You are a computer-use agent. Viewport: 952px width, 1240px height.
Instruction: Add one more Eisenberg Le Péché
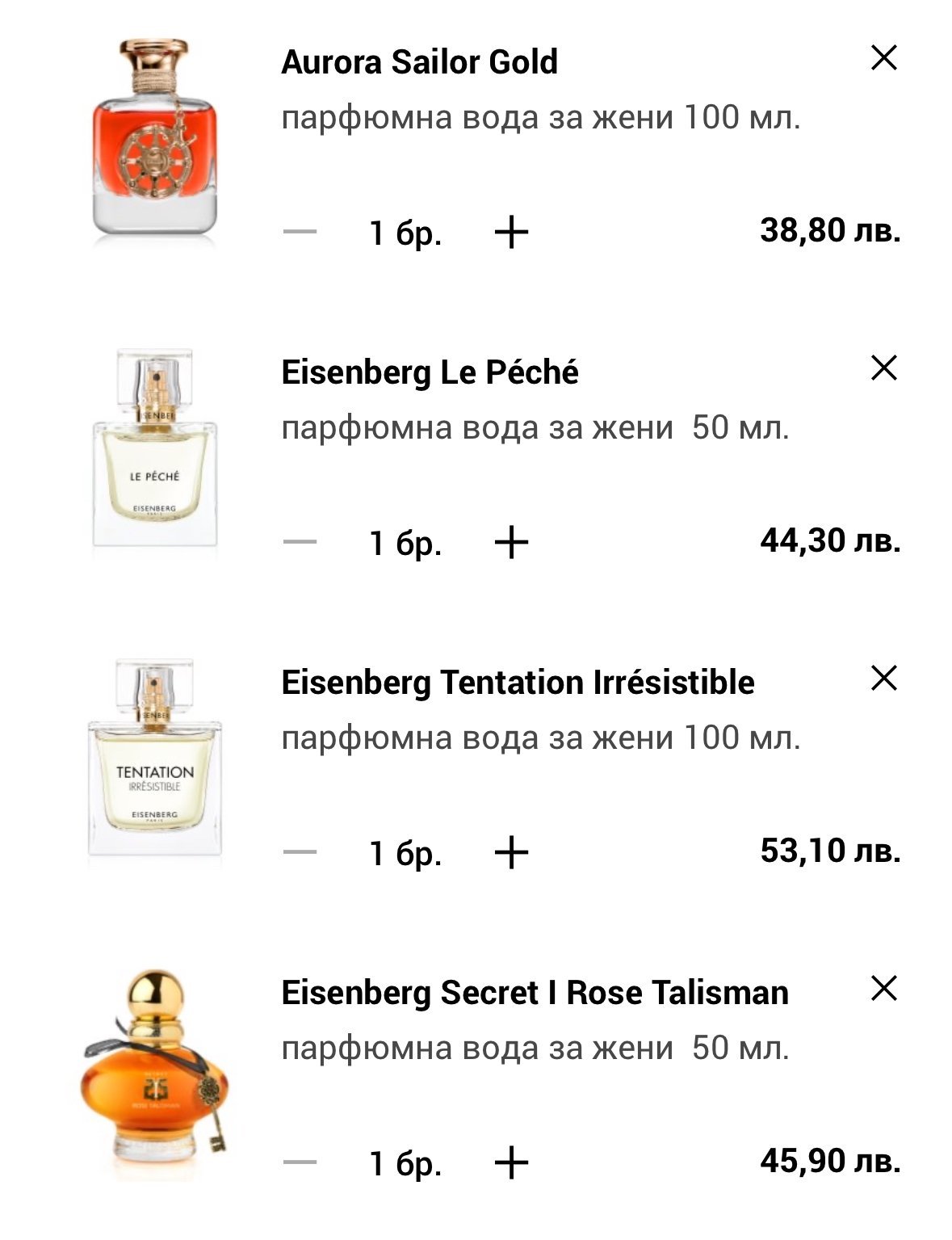511,542
